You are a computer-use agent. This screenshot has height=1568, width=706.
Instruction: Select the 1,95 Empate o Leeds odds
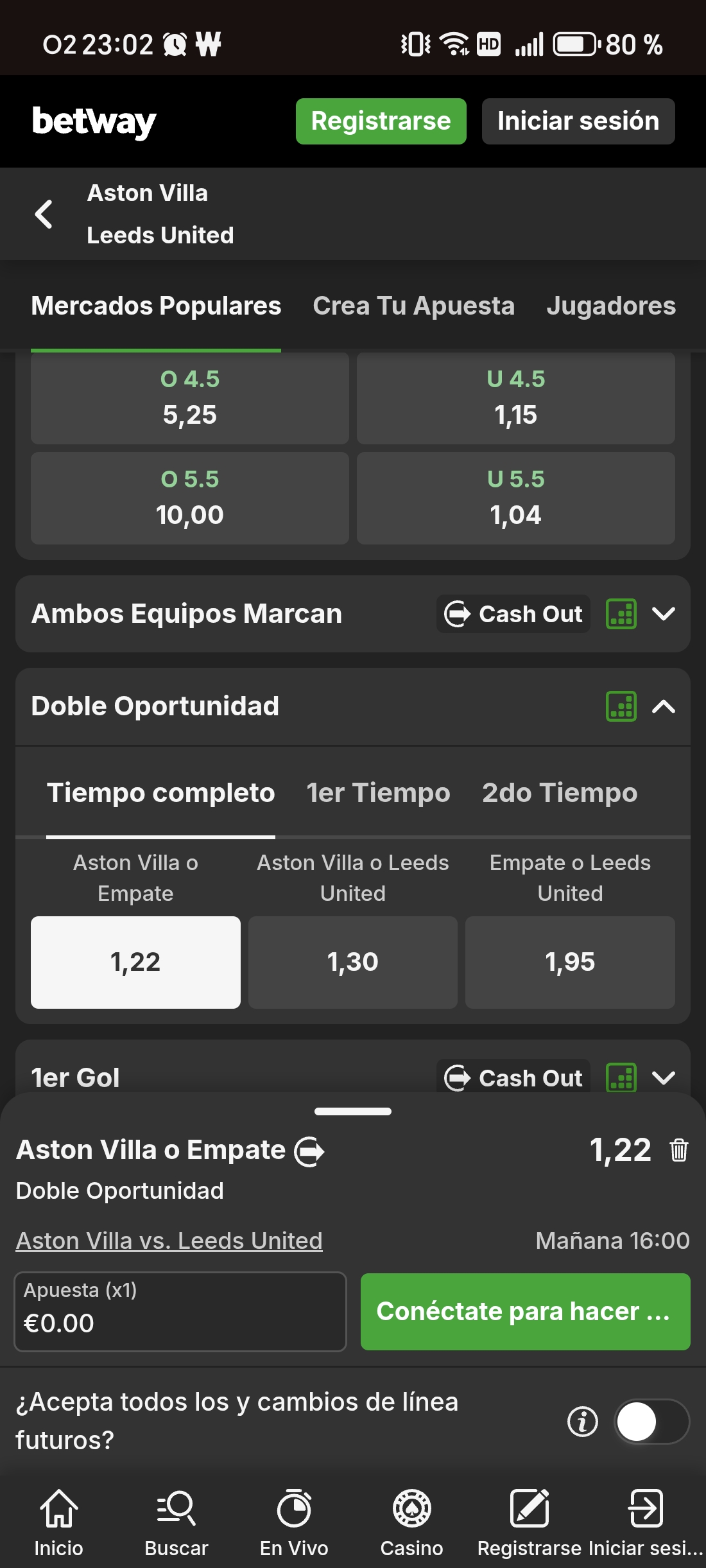pyautogui.click(x=570, y=962)
